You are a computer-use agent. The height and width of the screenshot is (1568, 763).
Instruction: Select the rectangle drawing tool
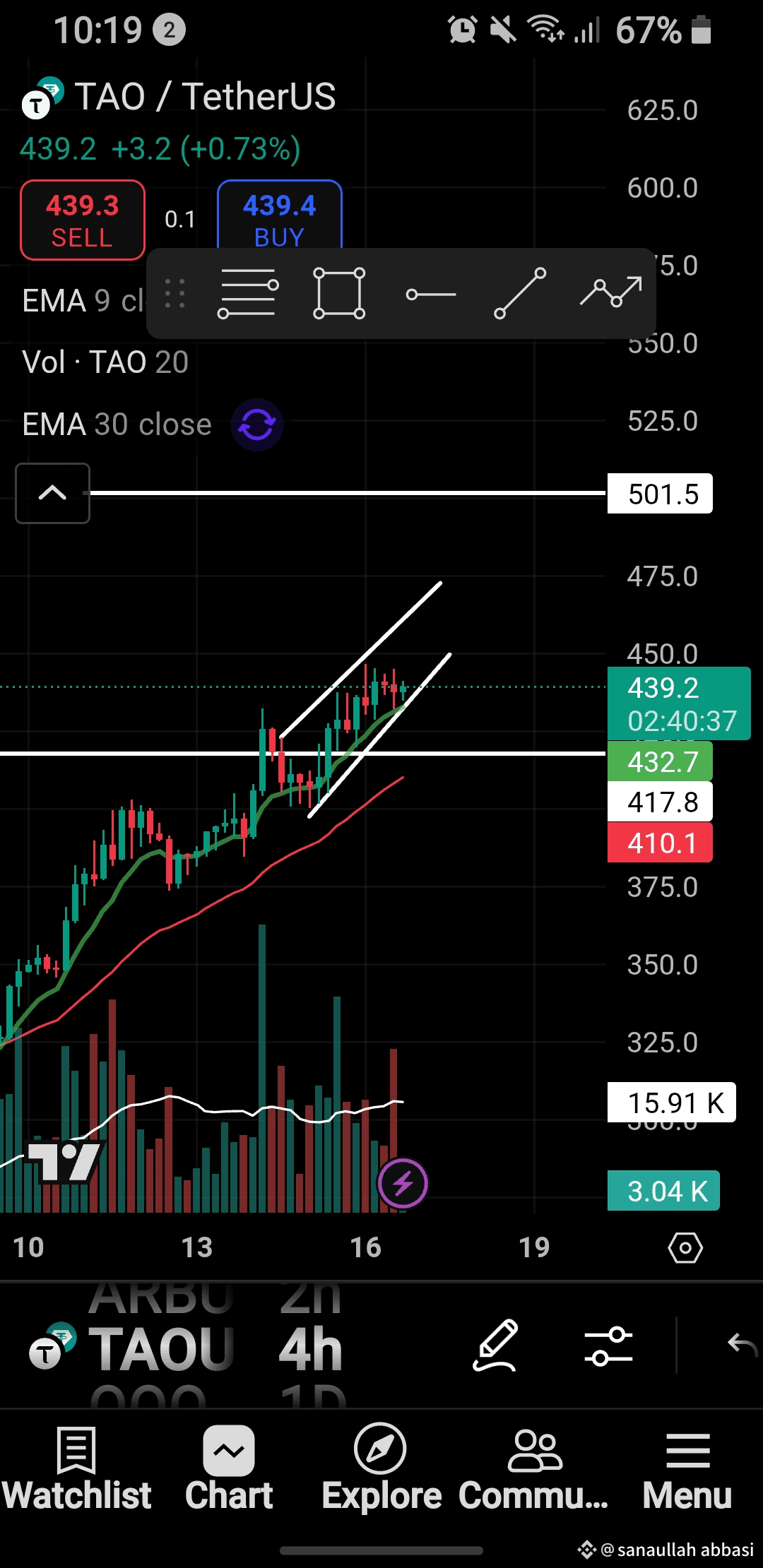tap(339, 293)
